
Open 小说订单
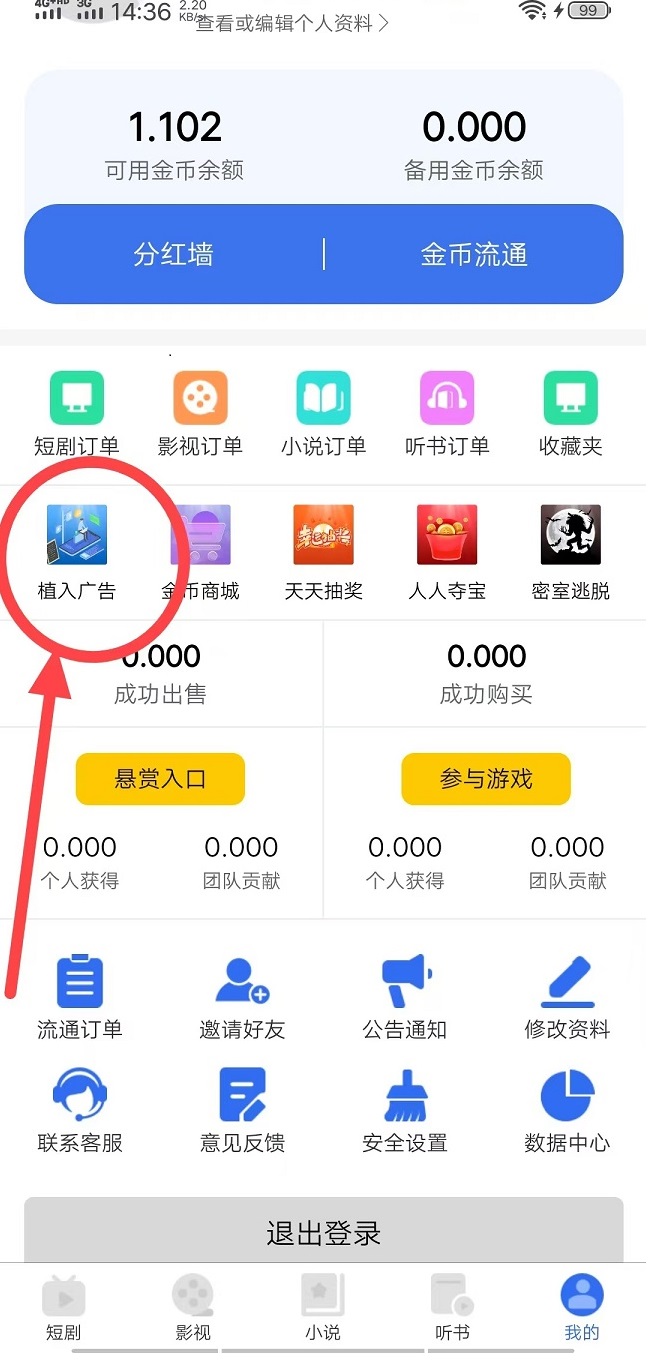coord(323,413)
